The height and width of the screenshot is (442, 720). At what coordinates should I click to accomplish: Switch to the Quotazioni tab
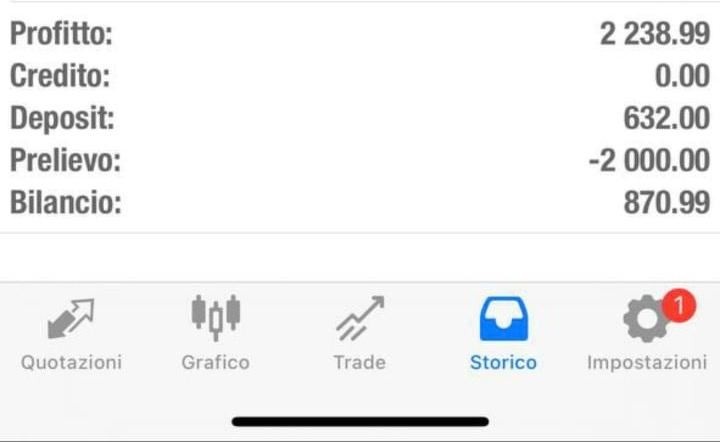[x=71, y=335]
